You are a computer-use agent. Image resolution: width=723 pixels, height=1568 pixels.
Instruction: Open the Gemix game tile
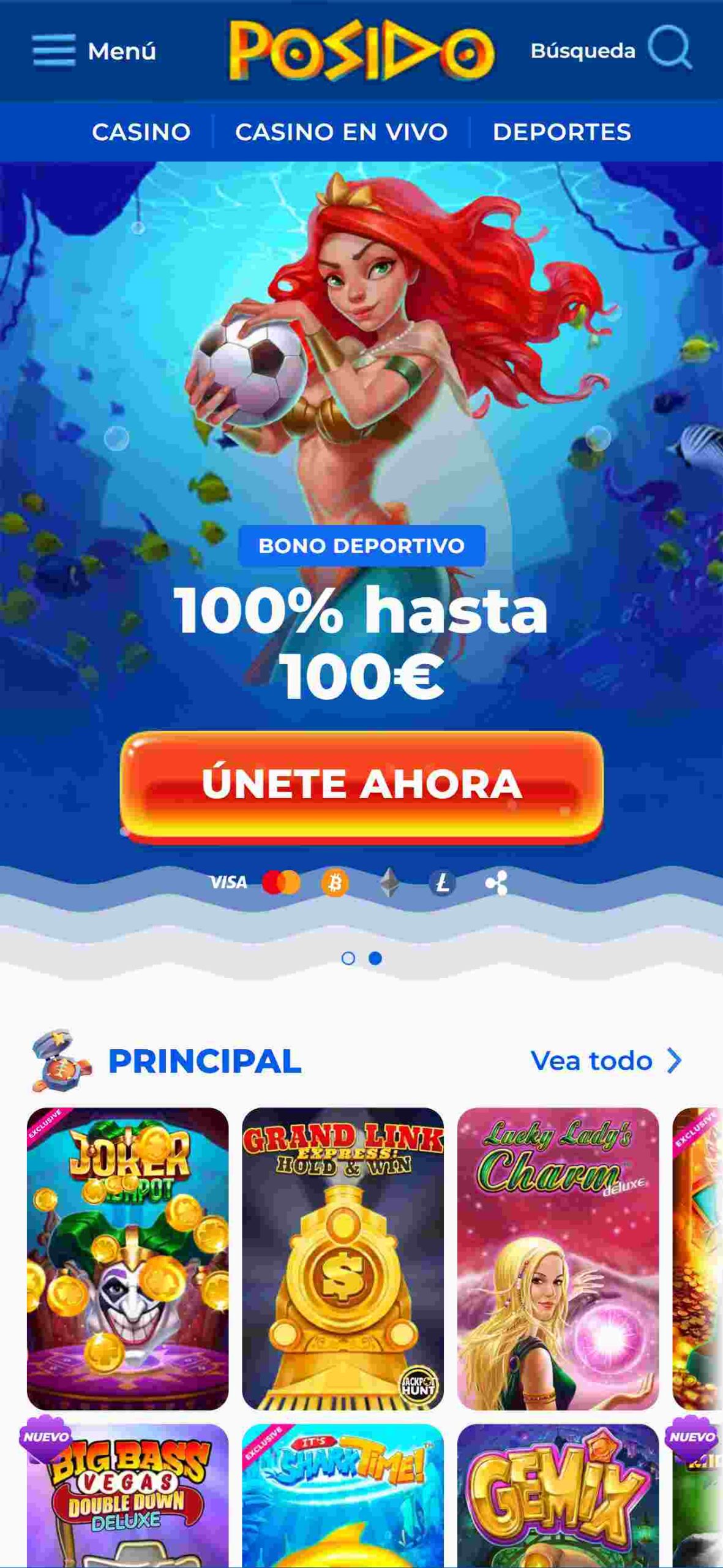pyautogui.click(x=558, y=1495)
